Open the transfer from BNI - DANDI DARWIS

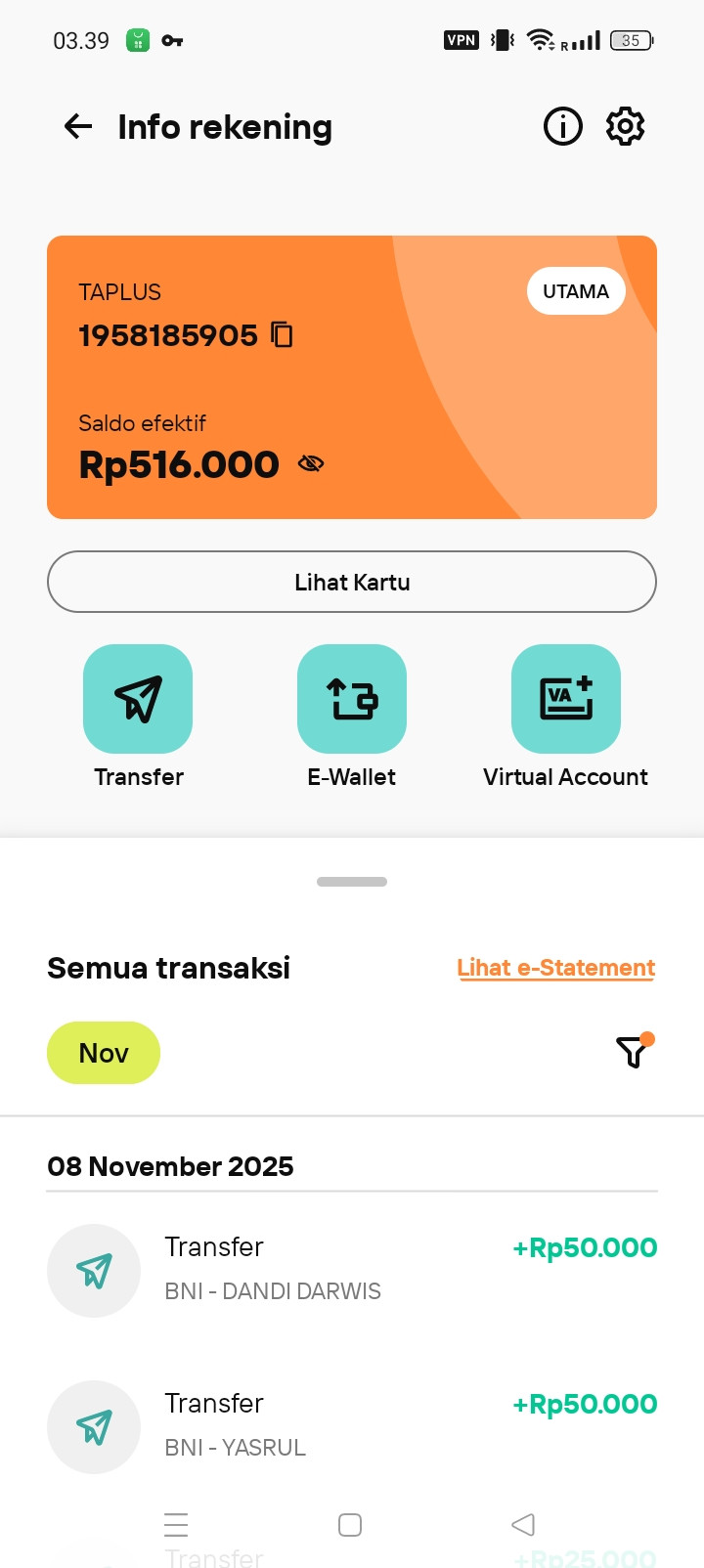tap(352, 1269)
